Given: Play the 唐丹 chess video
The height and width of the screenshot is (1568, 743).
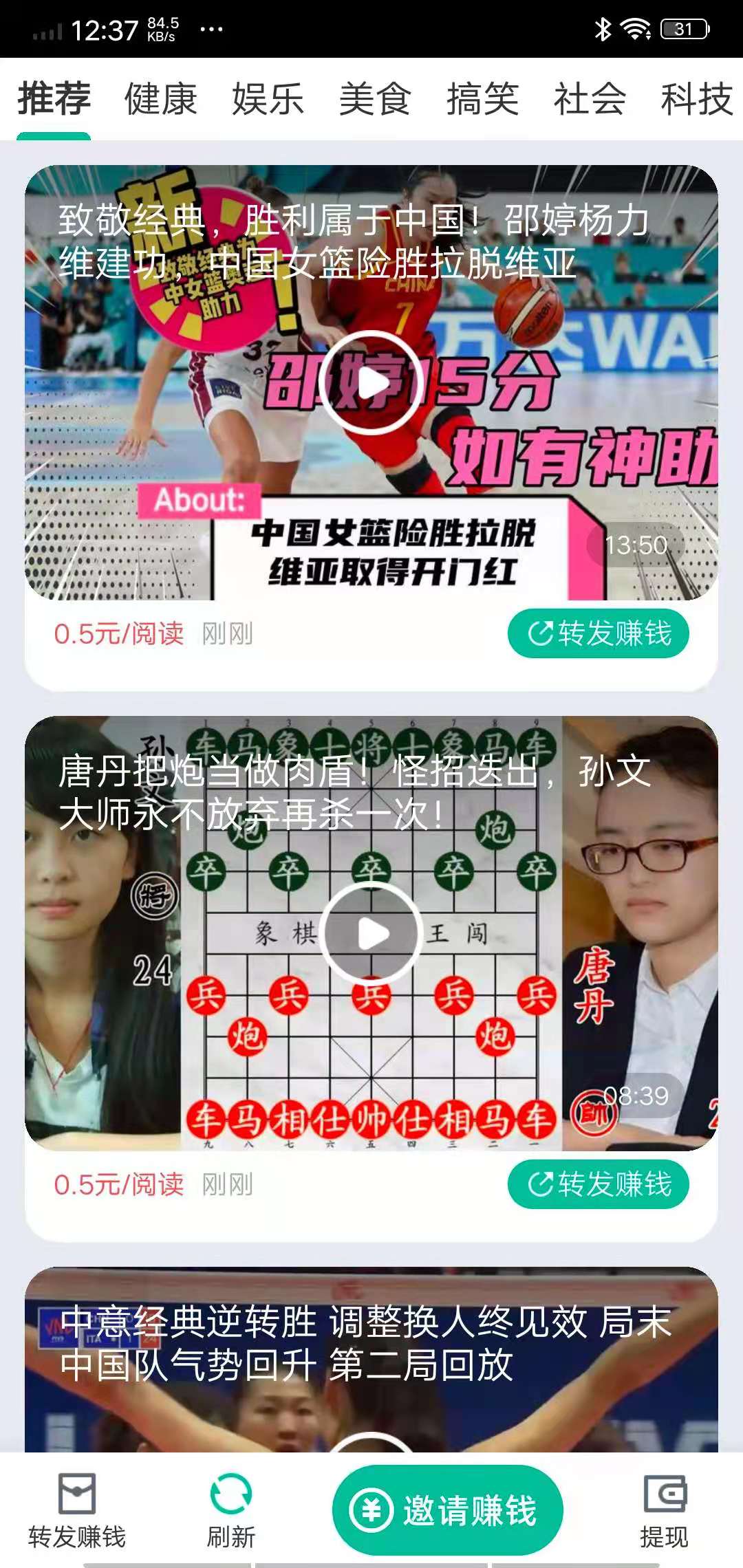Looking at the screenshot, I should 371,933.
